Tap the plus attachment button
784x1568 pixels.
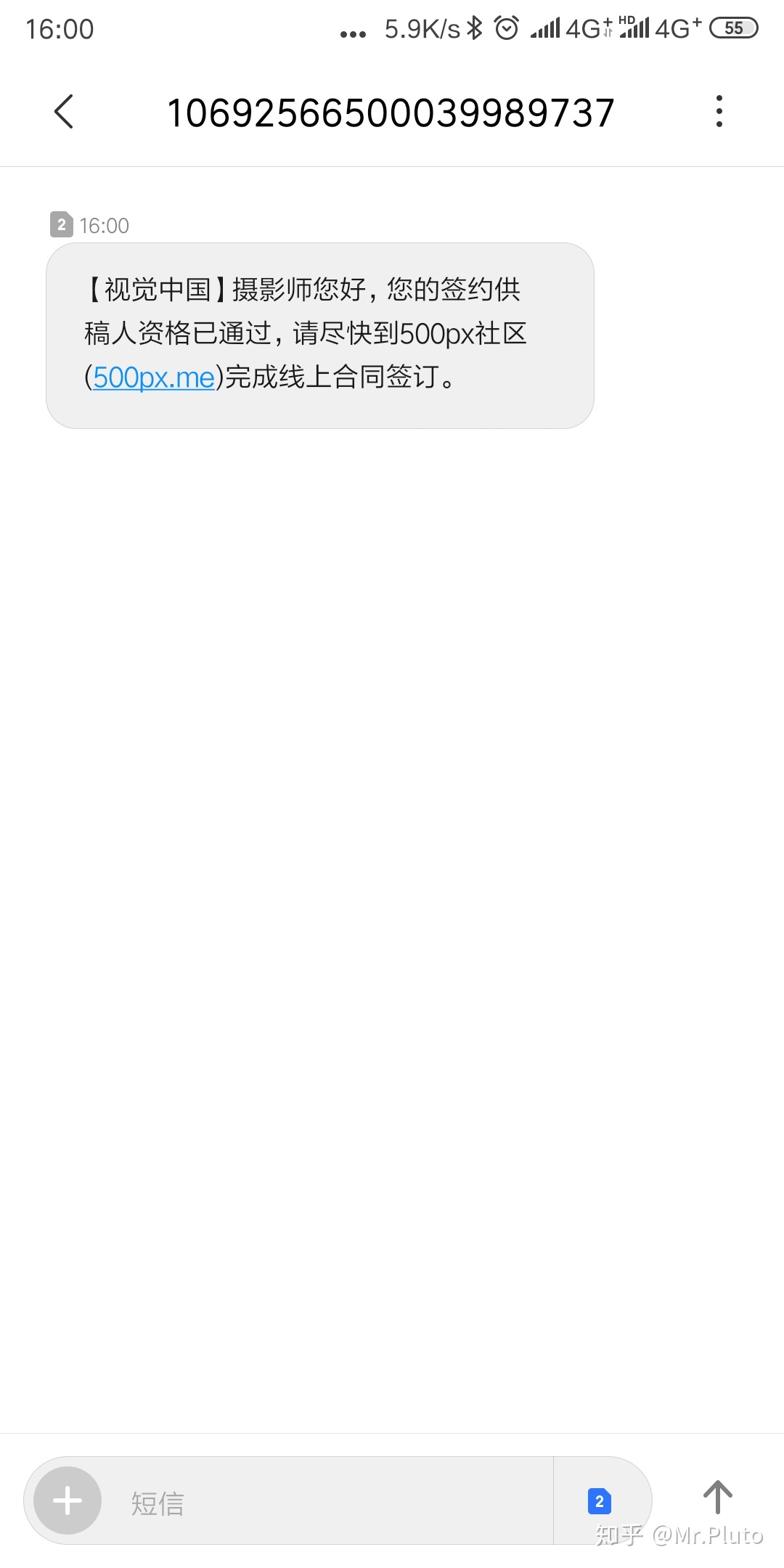[68, 1500]
